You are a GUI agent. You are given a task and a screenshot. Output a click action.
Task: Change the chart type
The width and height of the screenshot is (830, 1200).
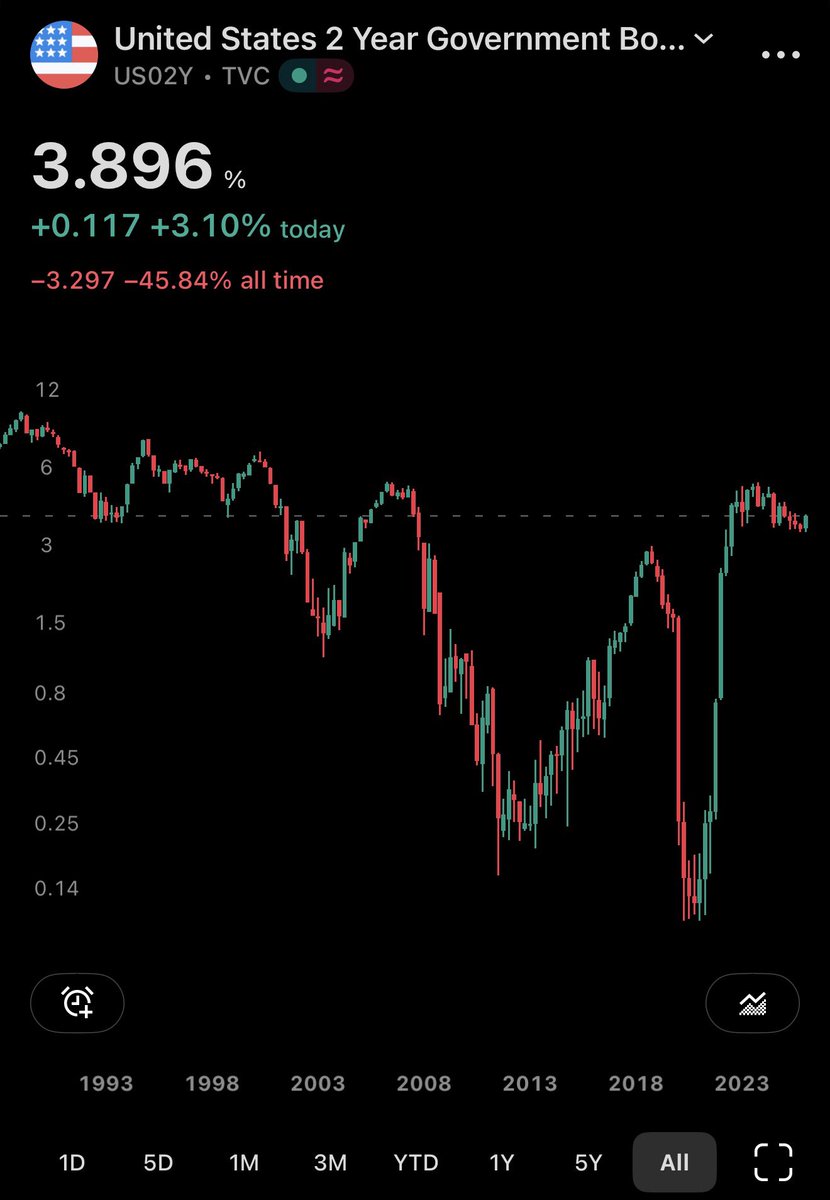[x=752, y=1002]
